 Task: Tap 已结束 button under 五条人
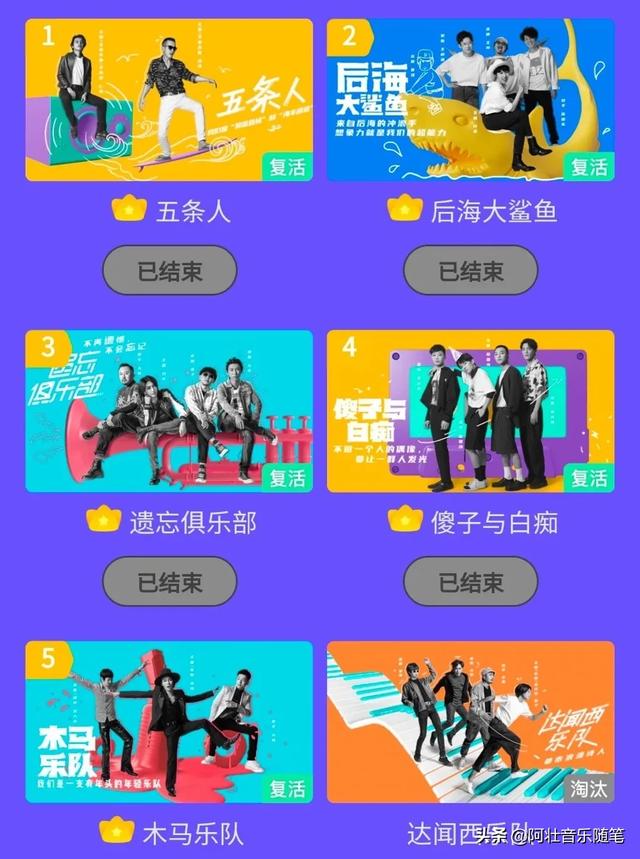tap(170, 270)
